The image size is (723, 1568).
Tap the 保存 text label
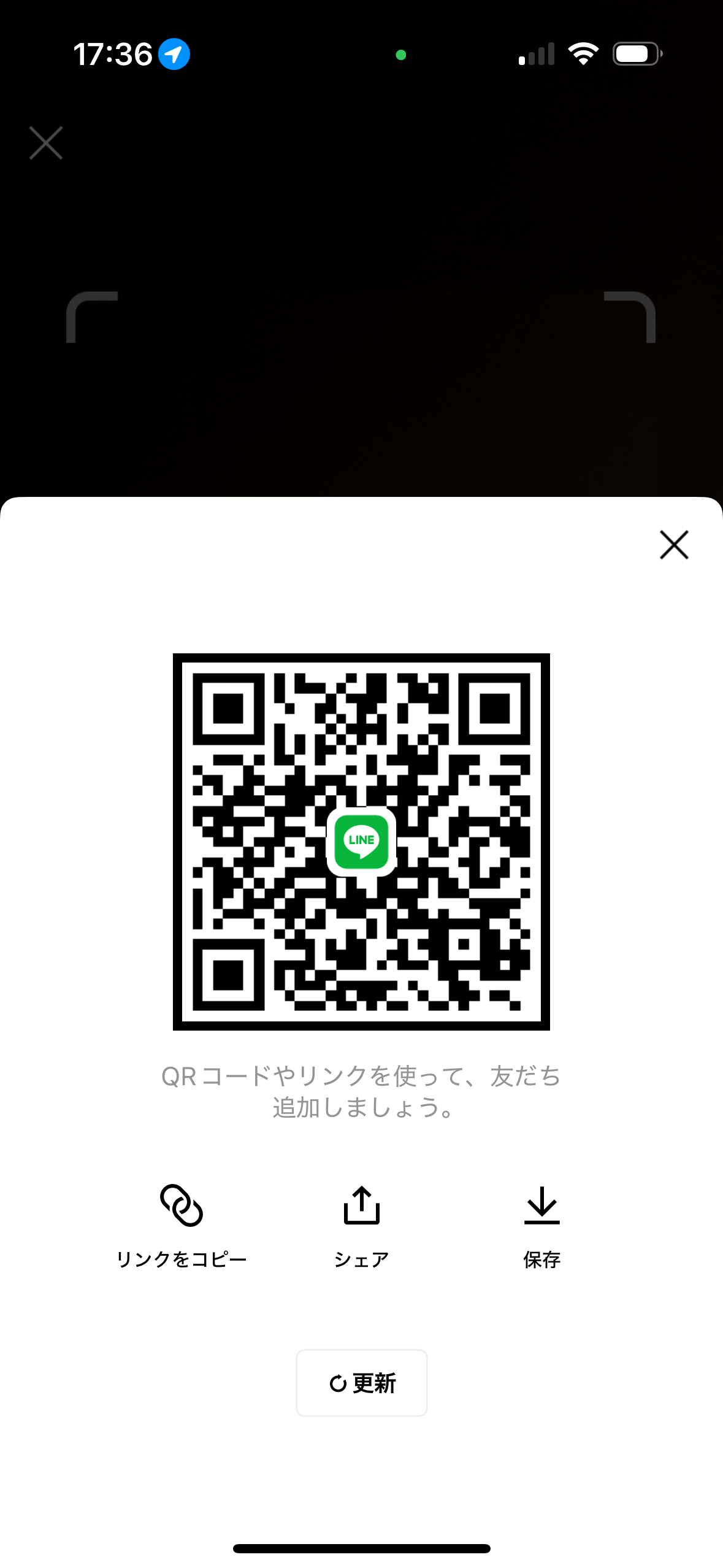[541, 1257]
